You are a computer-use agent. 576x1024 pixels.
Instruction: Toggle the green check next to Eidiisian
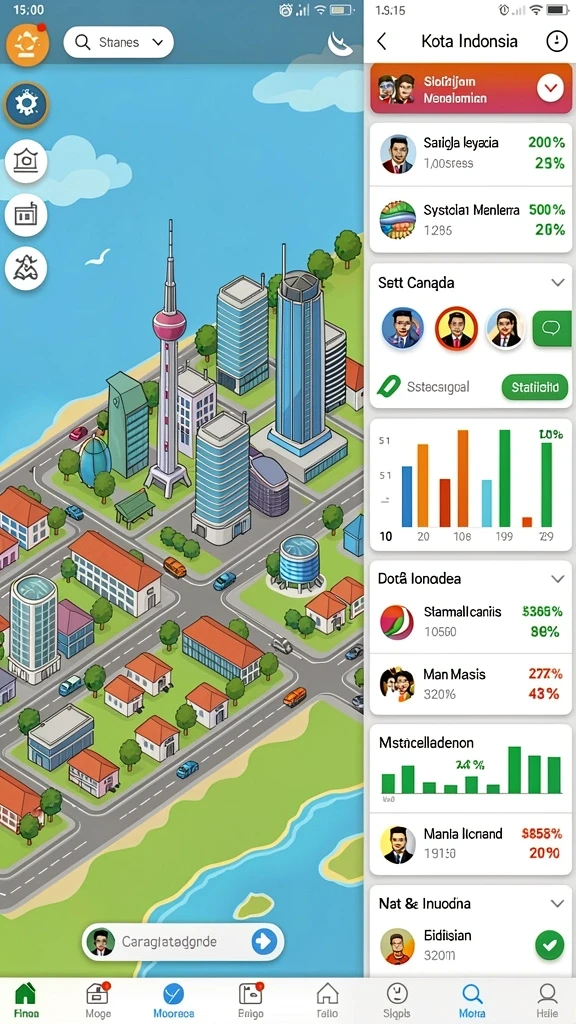coord(549,945)
